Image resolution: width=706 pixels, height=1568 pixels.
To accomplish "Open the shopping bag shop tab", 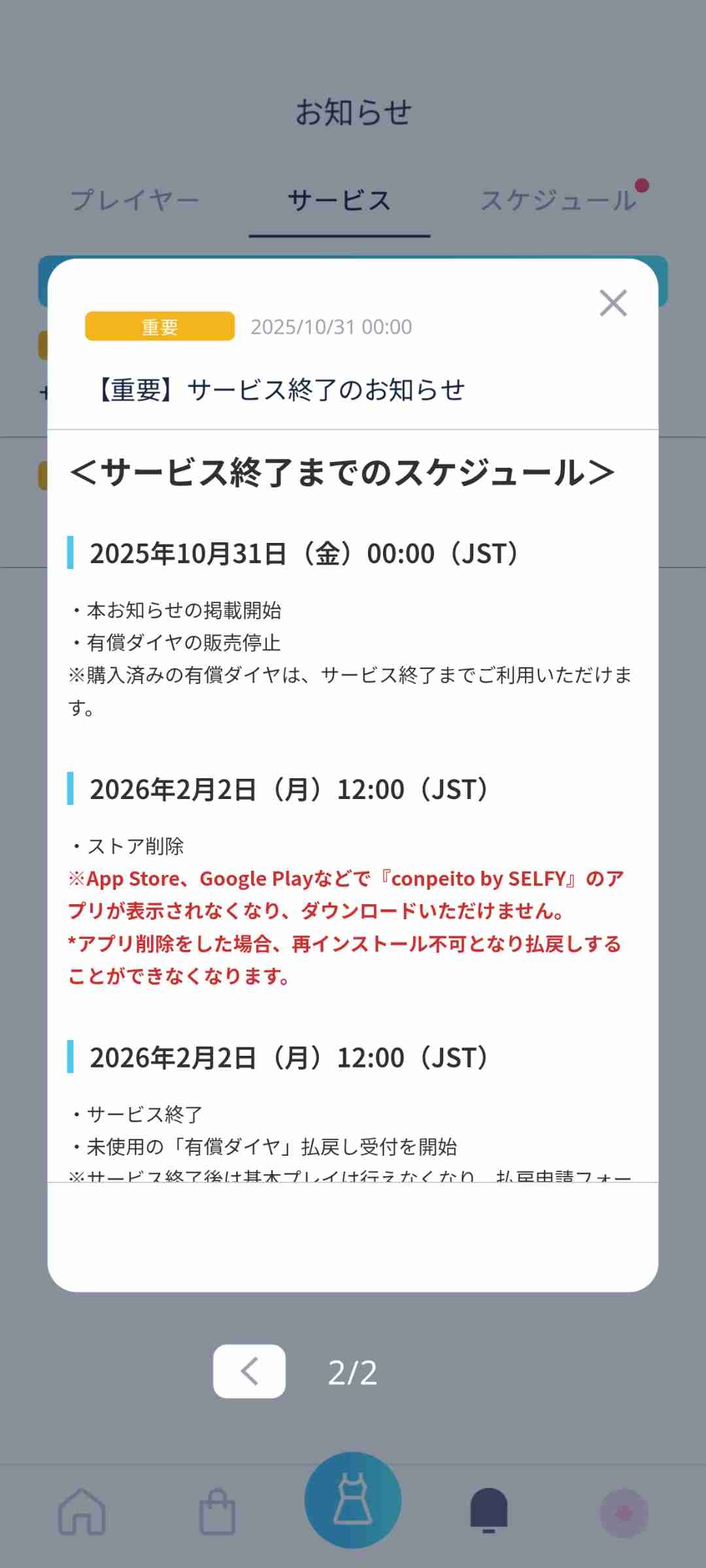I will (217, 1511).
